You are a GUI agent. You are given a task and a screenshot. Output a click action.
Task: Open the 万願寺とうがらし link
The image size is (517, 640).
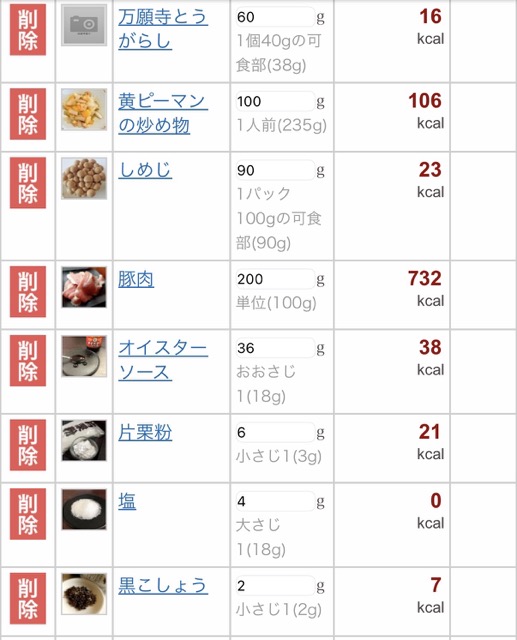(163, 29)
